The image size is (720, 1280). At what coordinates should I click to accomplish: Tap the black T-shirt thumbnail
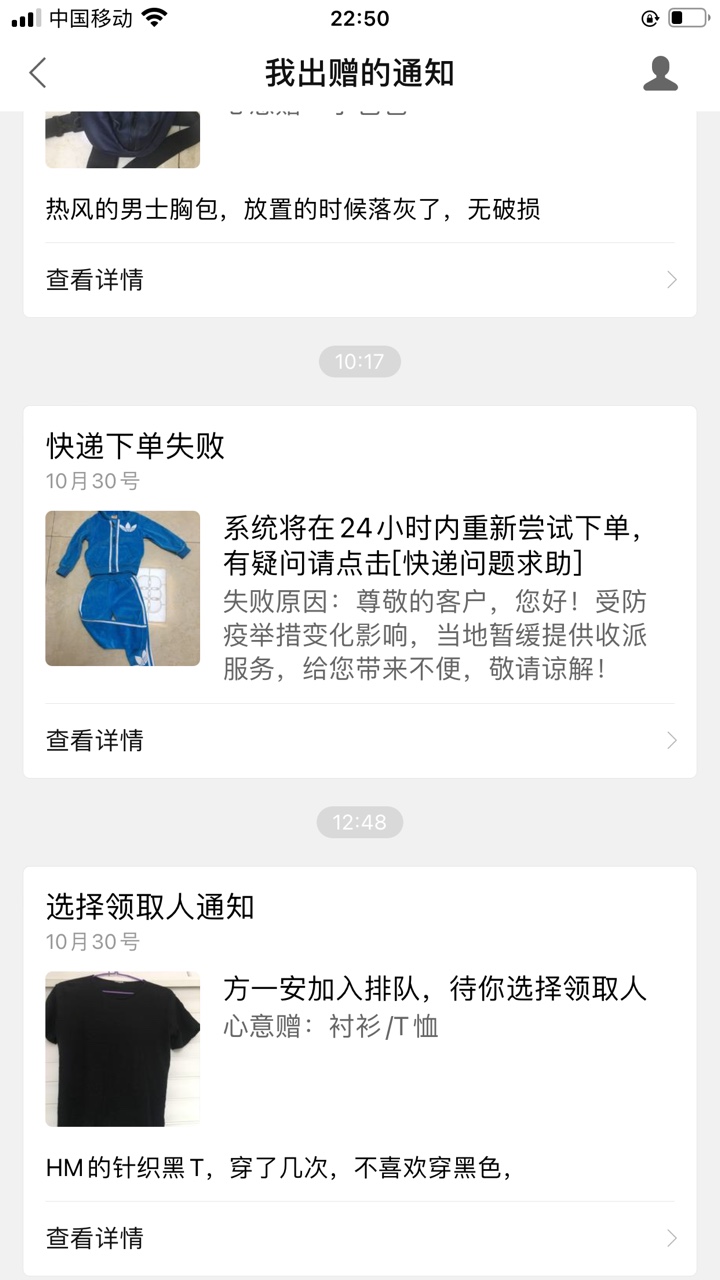[122, 1048]
